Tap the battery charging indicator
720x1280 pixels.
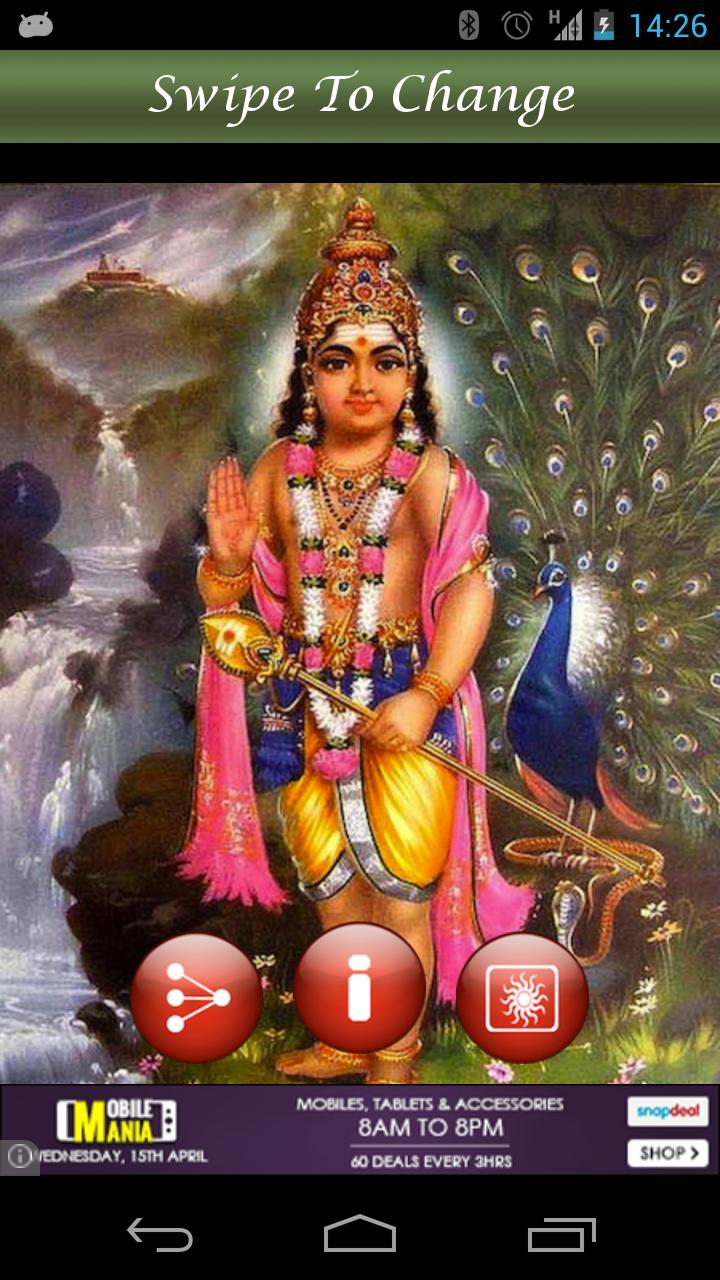604,25
